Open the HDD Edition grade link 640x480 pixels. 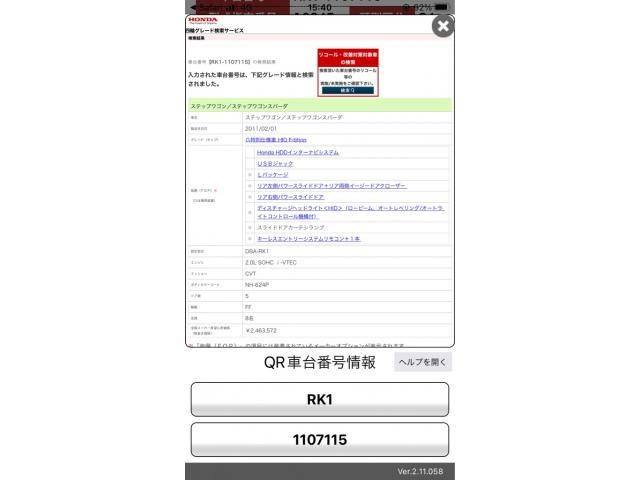point(276,140)
